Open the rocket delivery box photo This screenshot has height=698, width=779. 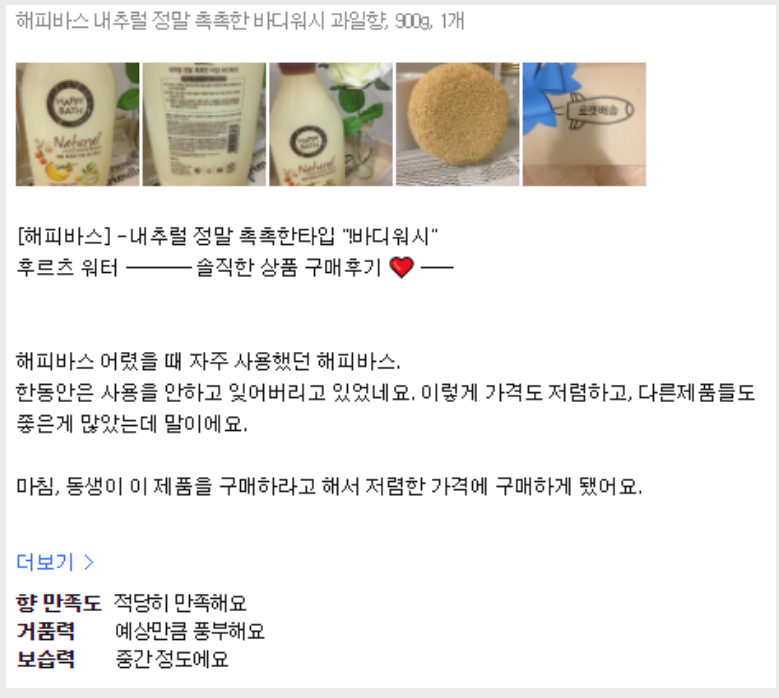point(584,124)
